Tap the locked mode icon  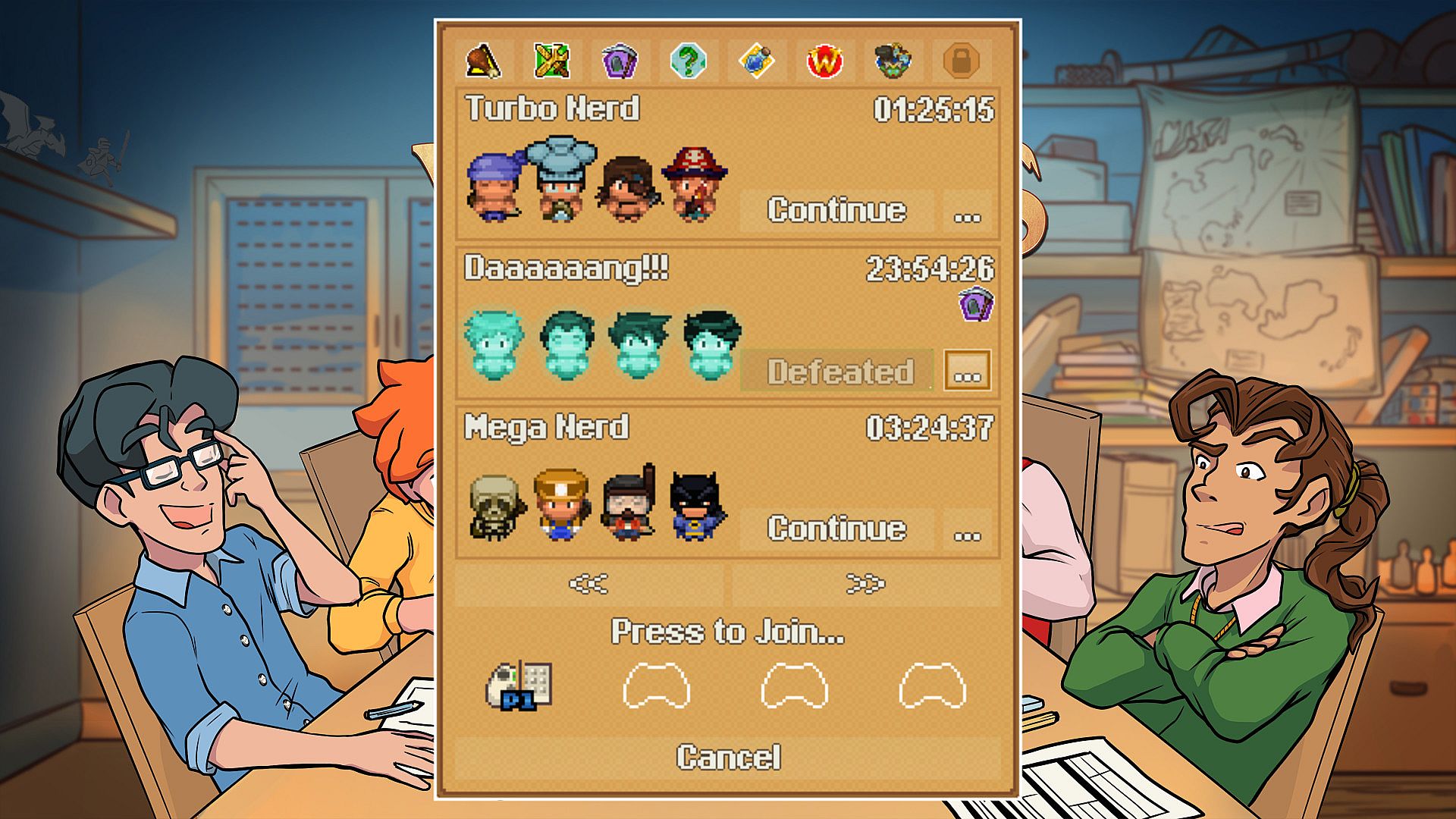pyautogui.click(x=961, y=61)
